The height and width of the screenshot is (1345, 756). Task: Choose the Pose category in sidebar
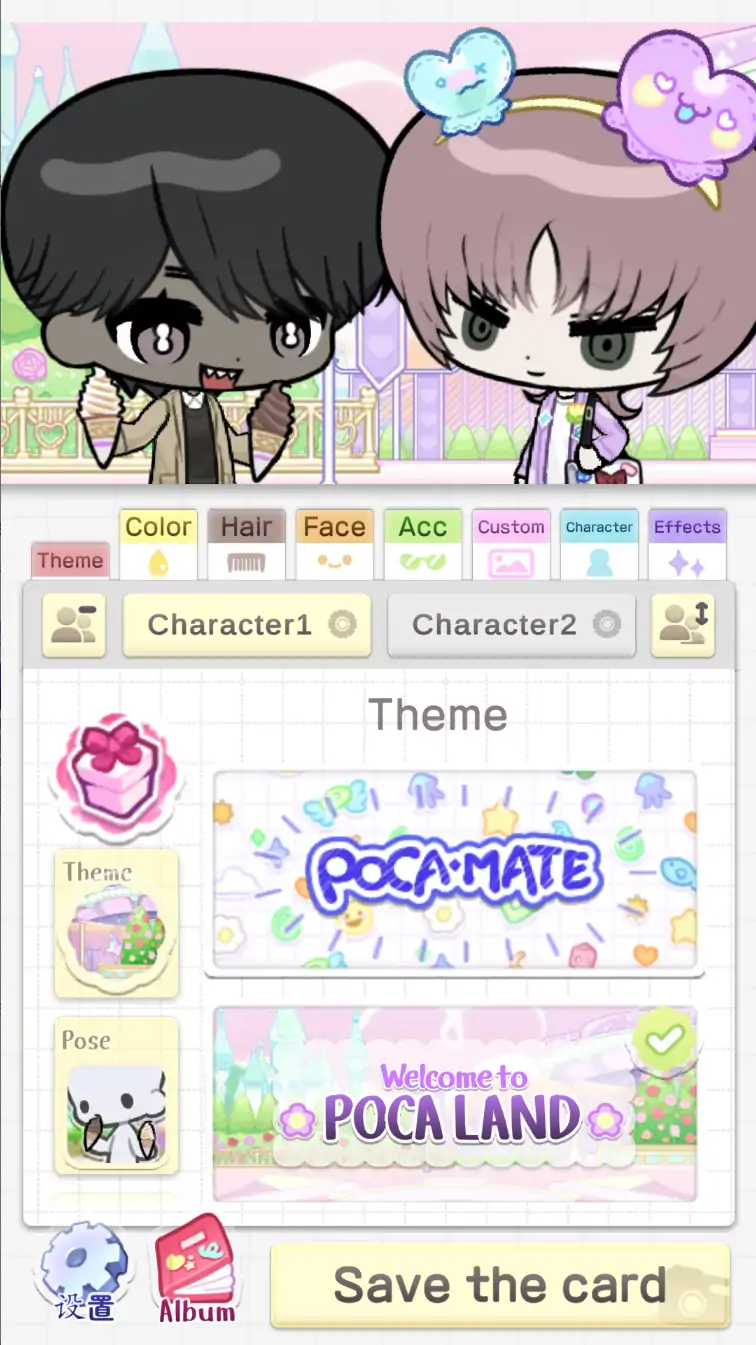click(117, 1095)
